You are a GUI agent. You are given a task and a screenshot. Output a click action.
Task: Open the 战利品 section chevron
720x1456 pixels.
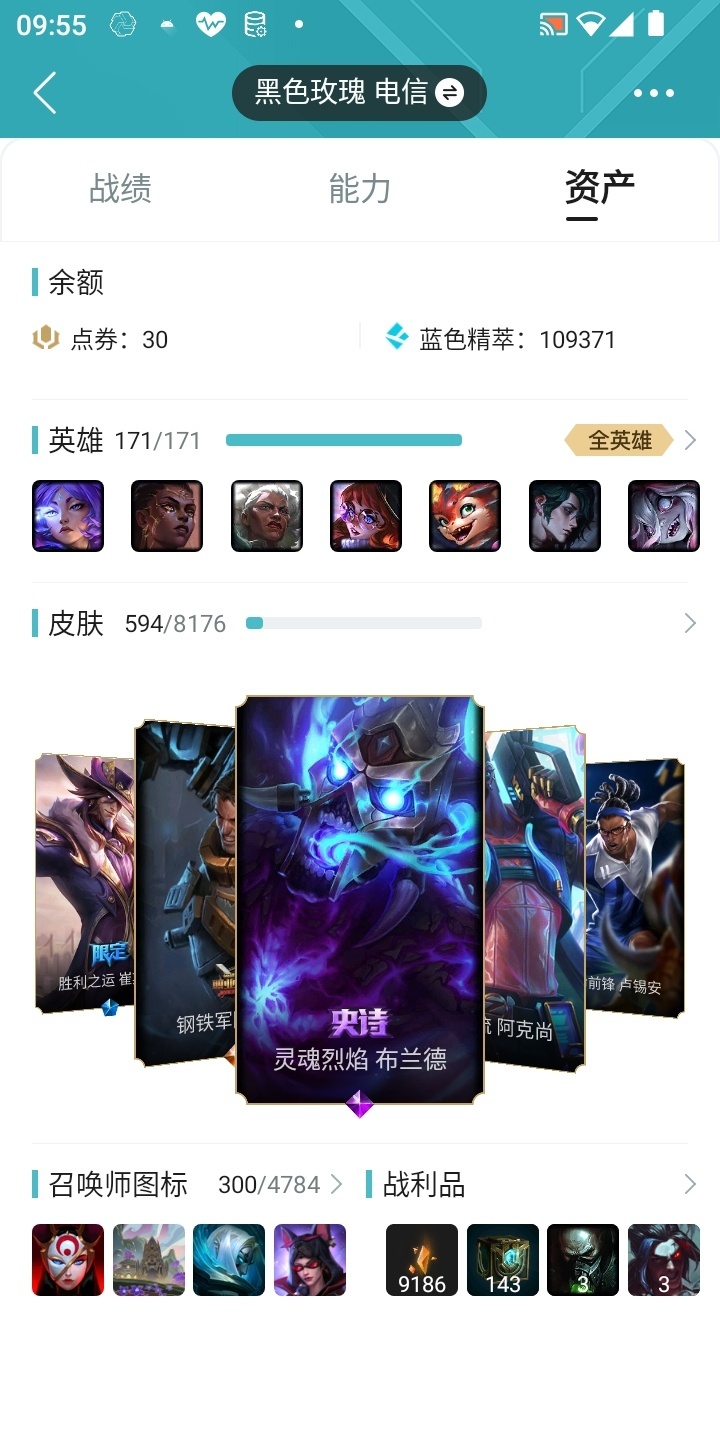pyautogui.click(x=690, y=1185)
